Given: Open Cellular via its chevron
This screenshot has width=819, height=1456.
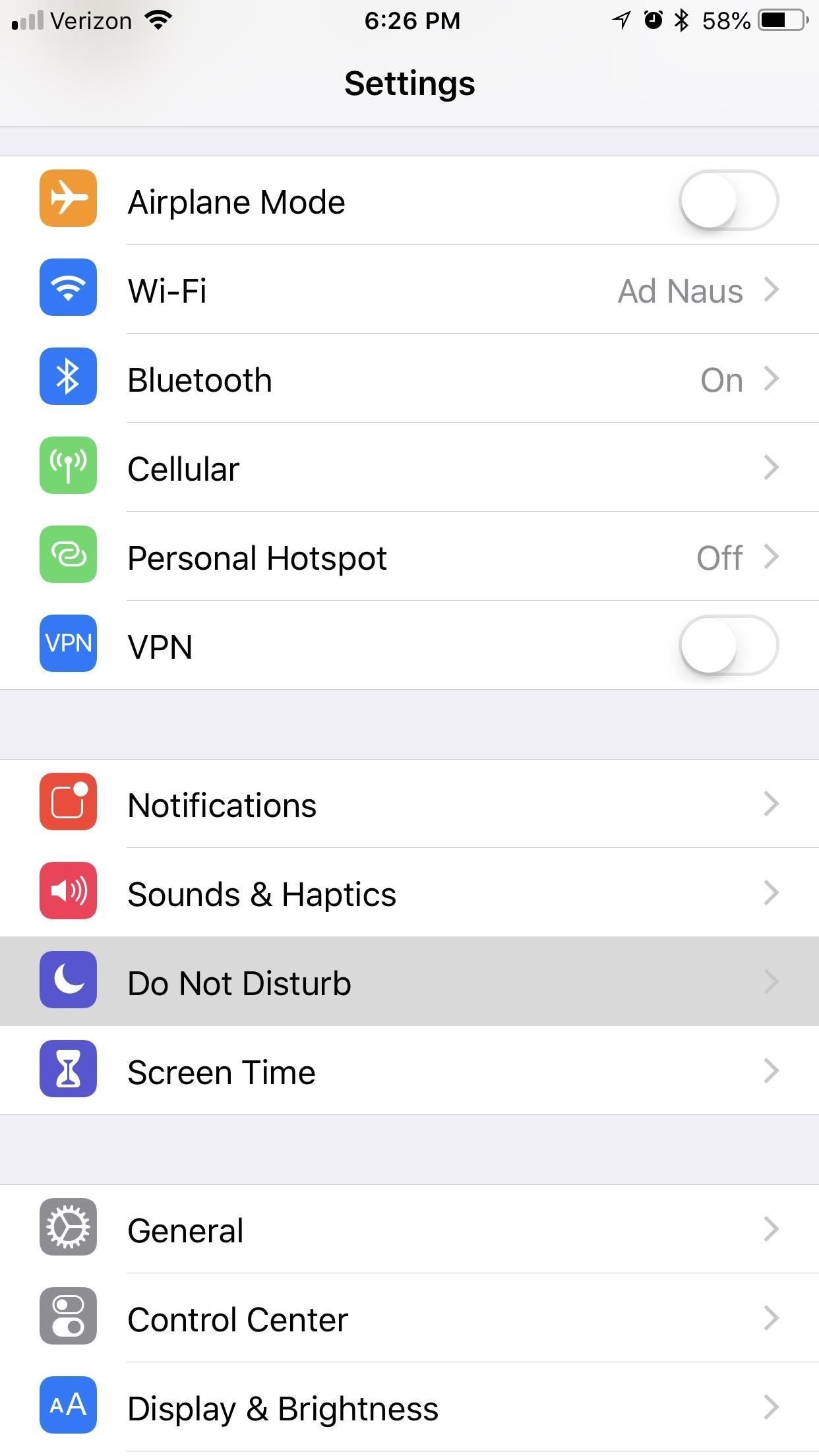Looking at the screenshot, I should (x=772, y=467).
